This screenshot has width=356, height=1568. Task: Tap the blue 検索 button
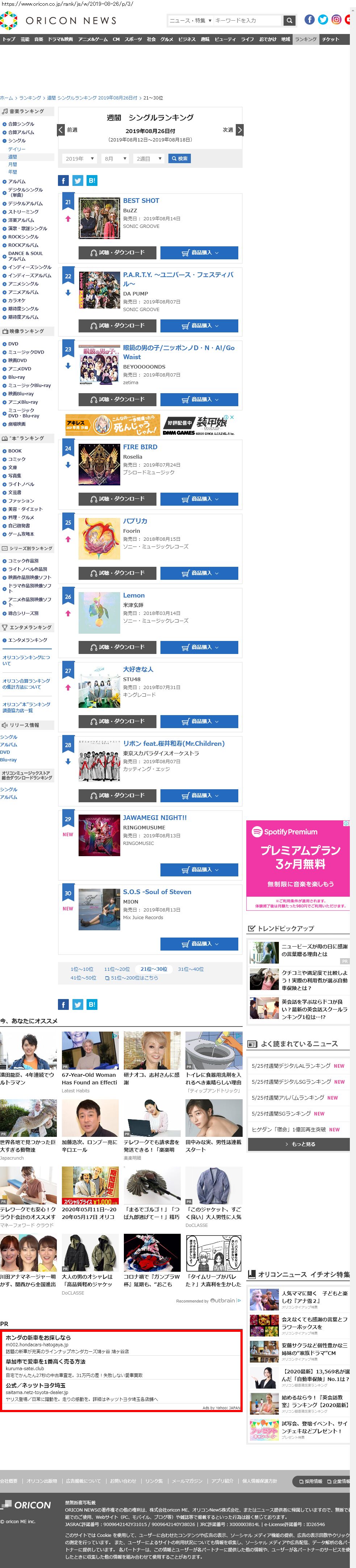pos(180,158)
